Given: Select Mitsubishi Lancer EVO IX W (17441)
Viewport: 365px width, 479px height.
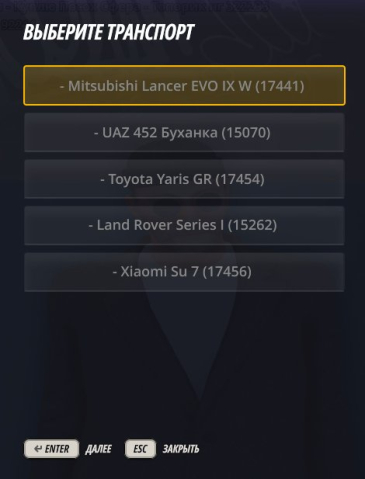Looking at the screenshot, I should pos(184,86).
